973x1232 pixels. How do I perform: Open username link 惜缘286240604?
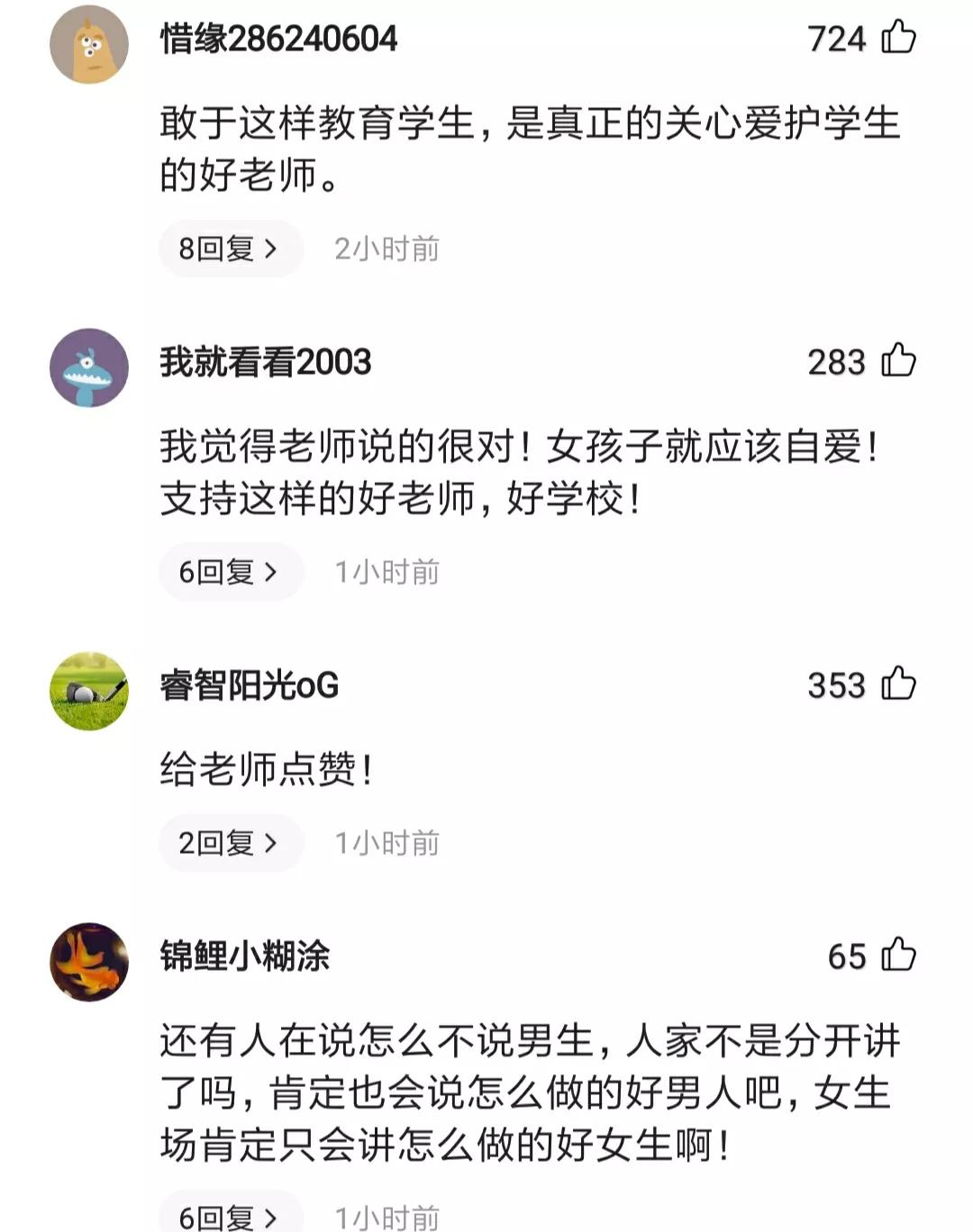click(279, 38)
